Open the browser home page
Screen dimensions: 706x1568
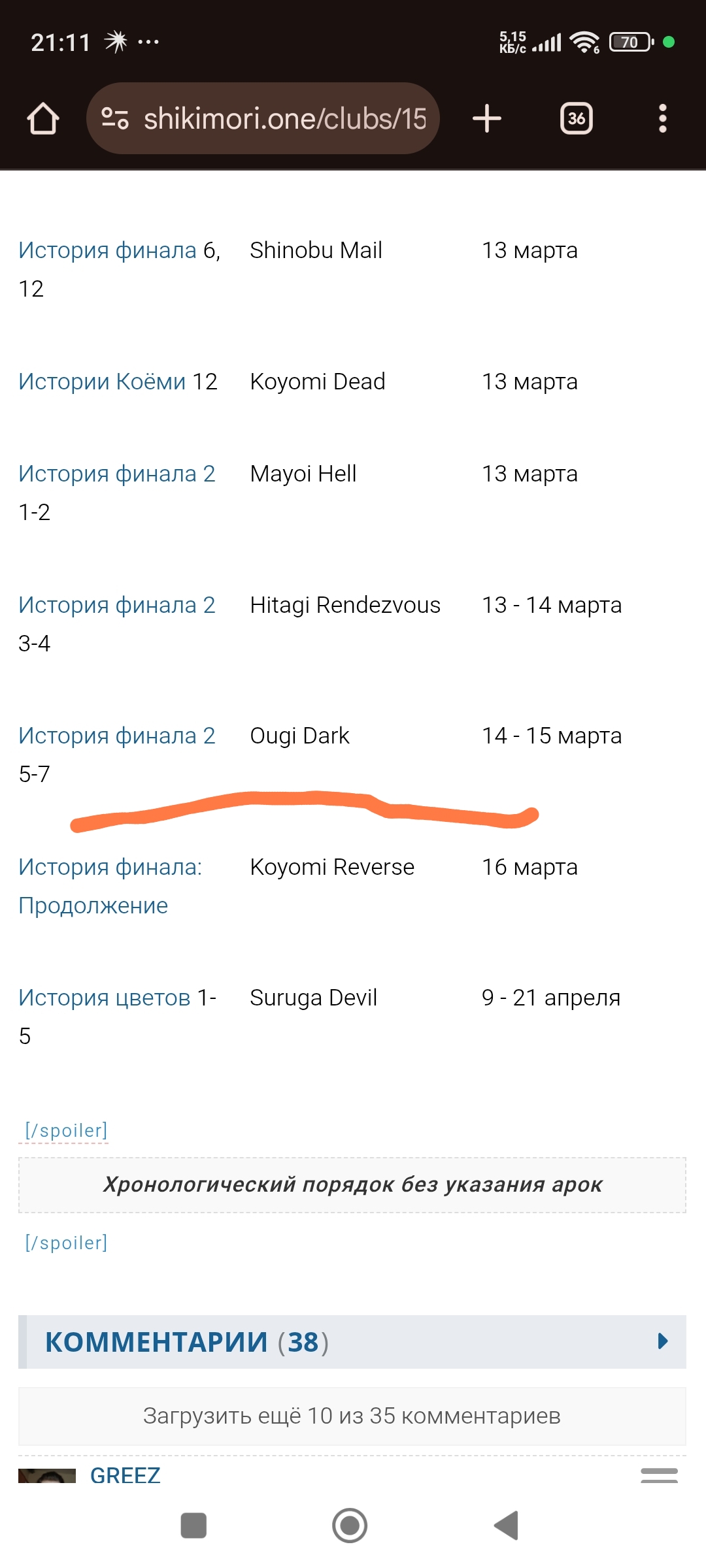[43, 119]
